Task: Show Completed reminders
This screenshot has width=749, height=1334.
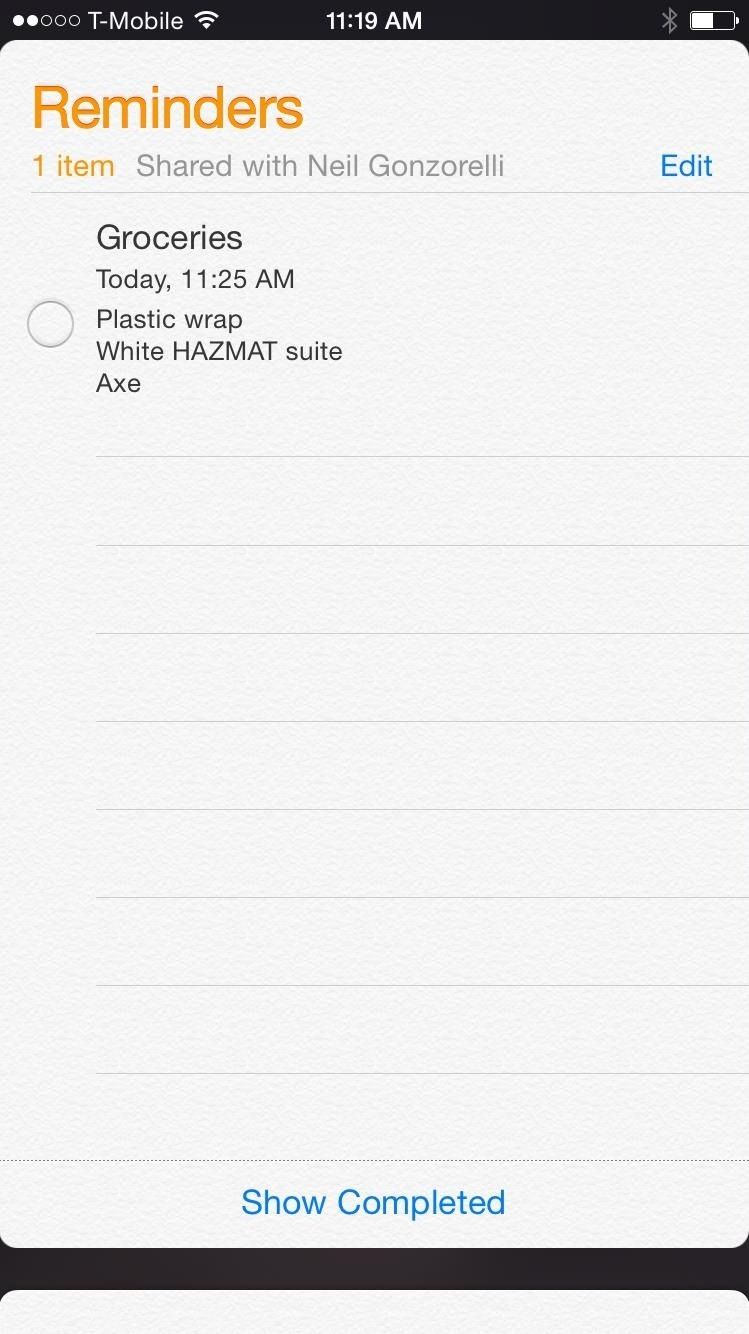Action: (x=373, y=1202)
